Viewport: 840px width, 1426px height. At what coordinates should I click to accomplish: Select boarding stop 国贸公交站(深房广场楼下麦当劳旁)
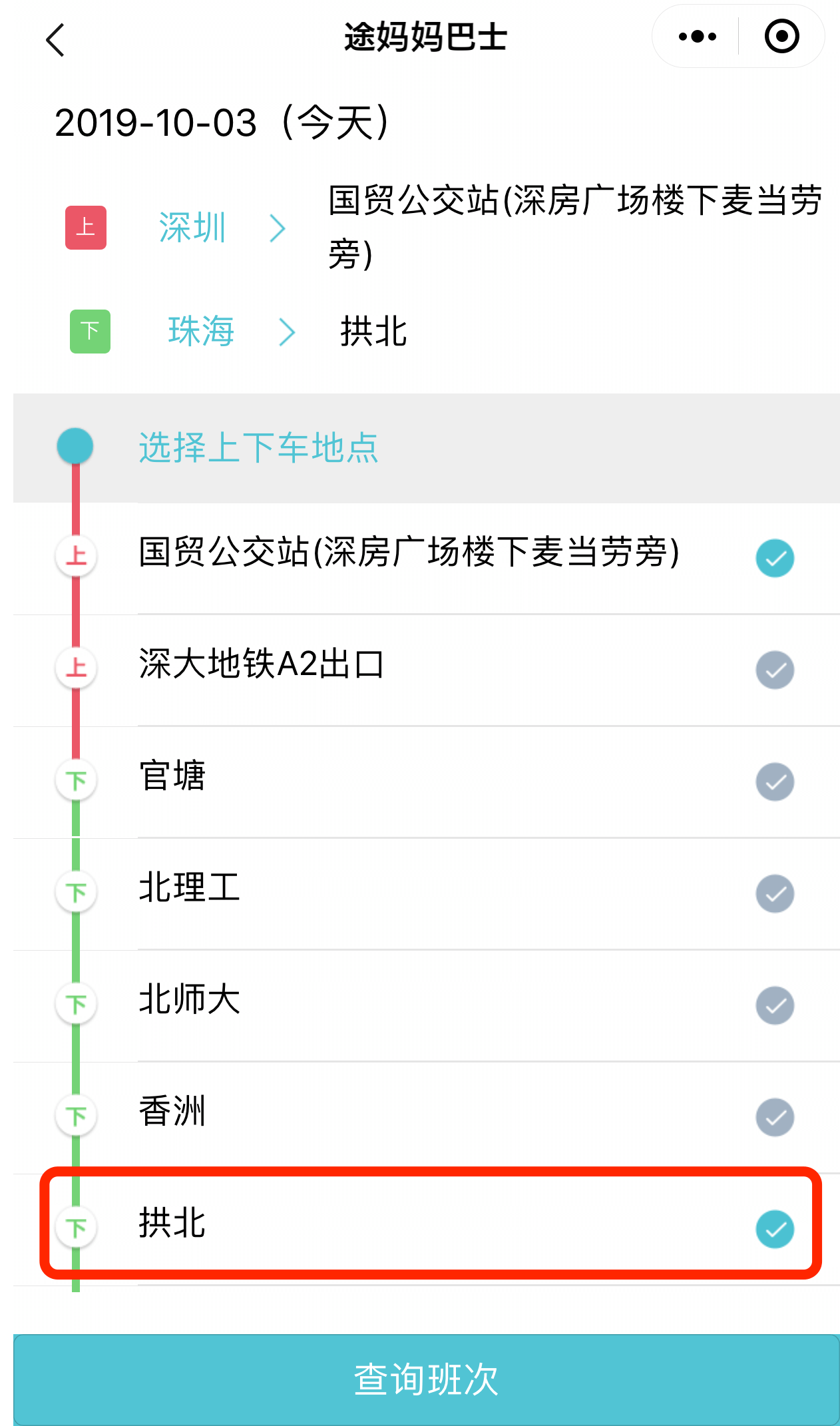pyautogui.click(x=427, y=558)
